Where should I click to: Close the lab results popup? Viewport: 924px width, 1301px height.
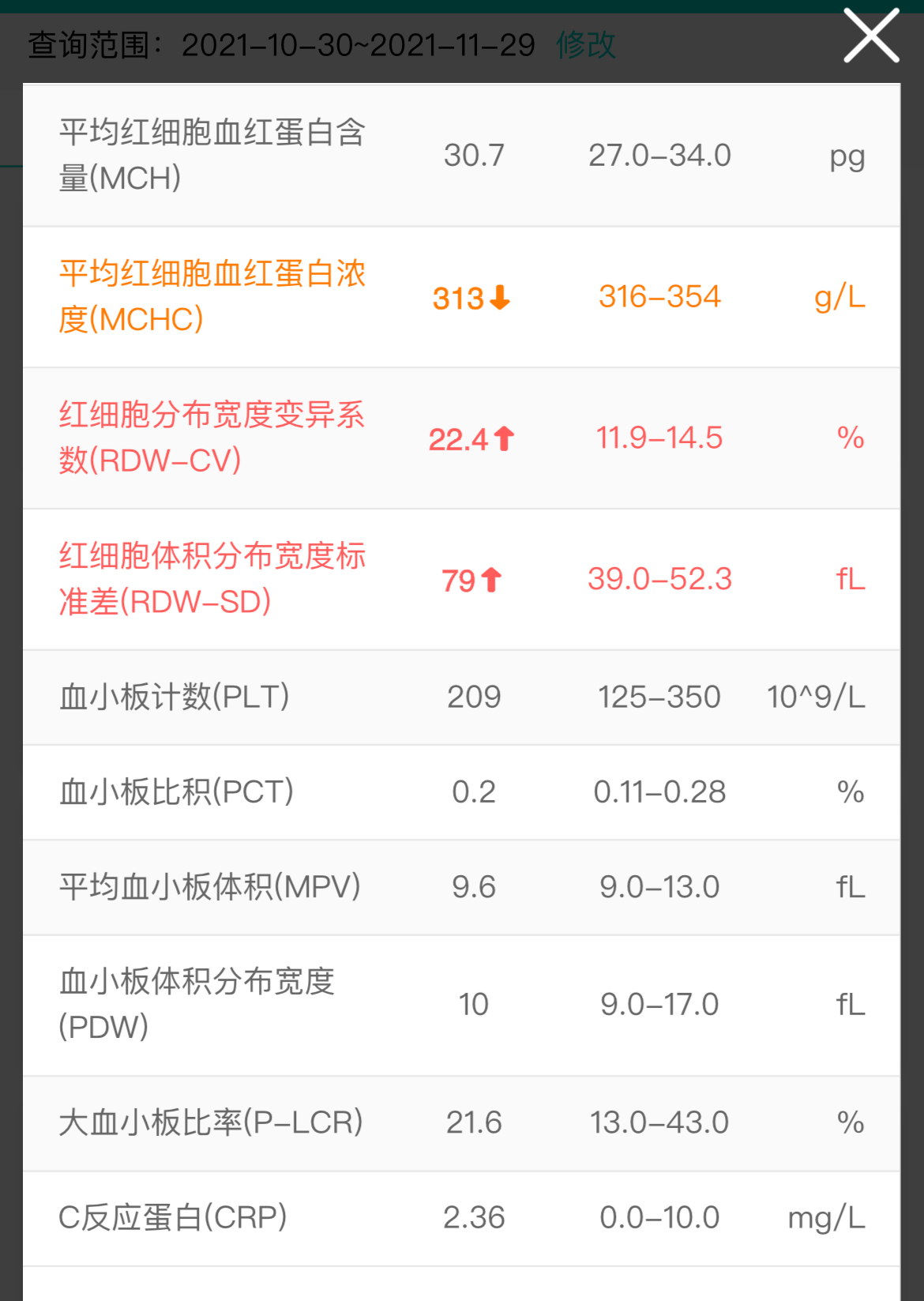point(871,36)
